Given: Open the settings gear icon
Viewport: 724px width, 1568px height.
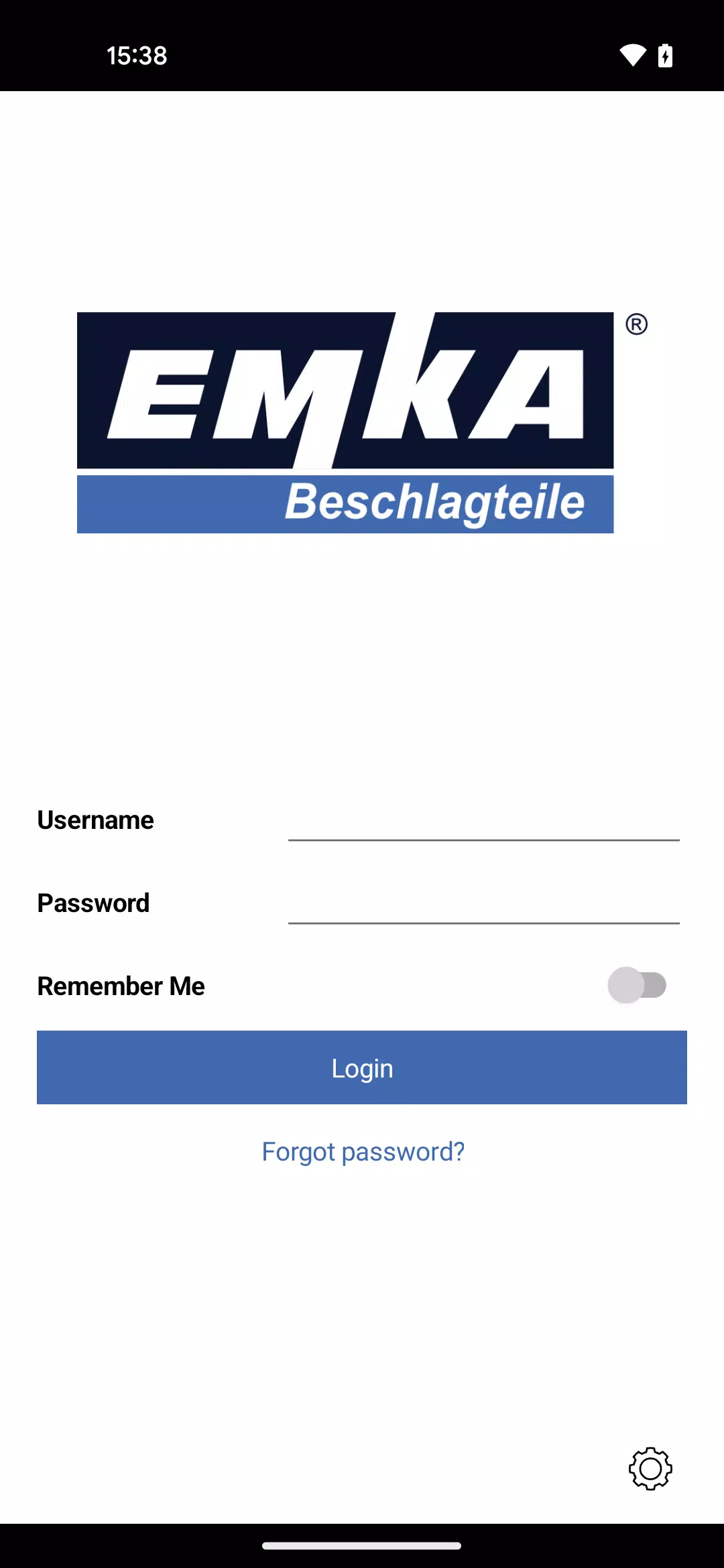Looking at the screenshot, I should tap(650, 1469).
